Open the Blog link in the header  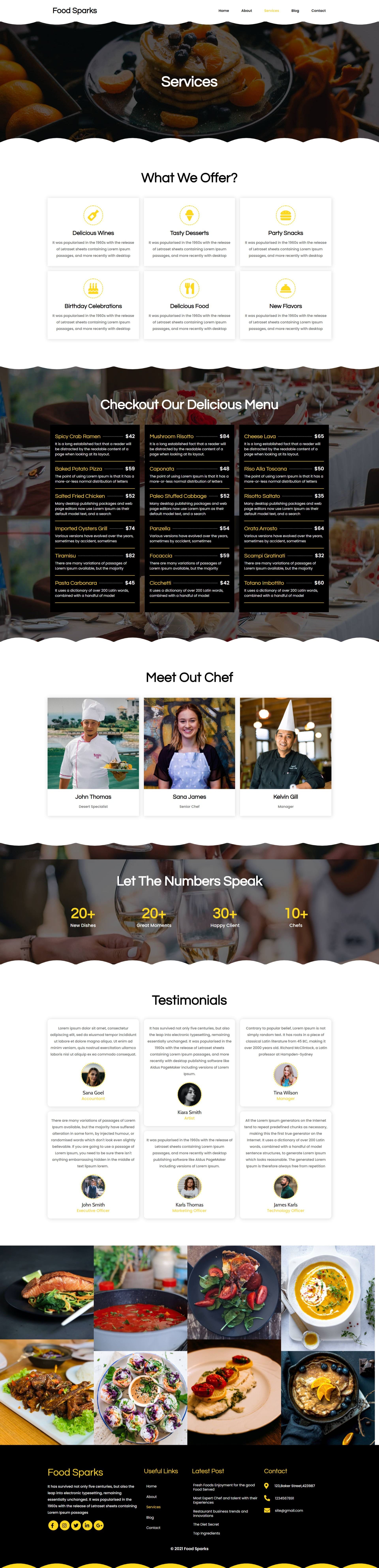tap(295, 10)
